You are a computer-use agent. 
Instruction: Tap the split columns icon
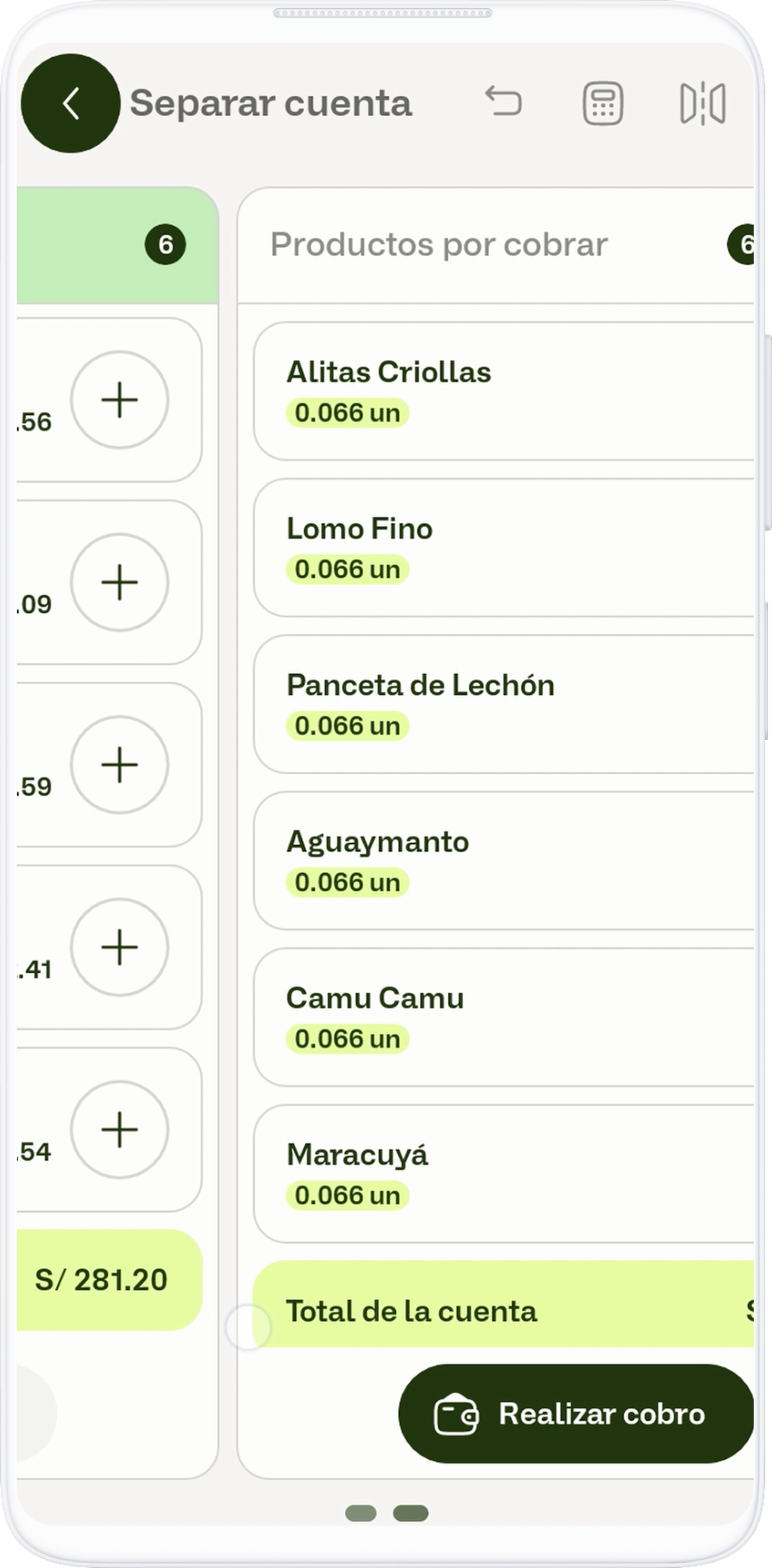702,103
